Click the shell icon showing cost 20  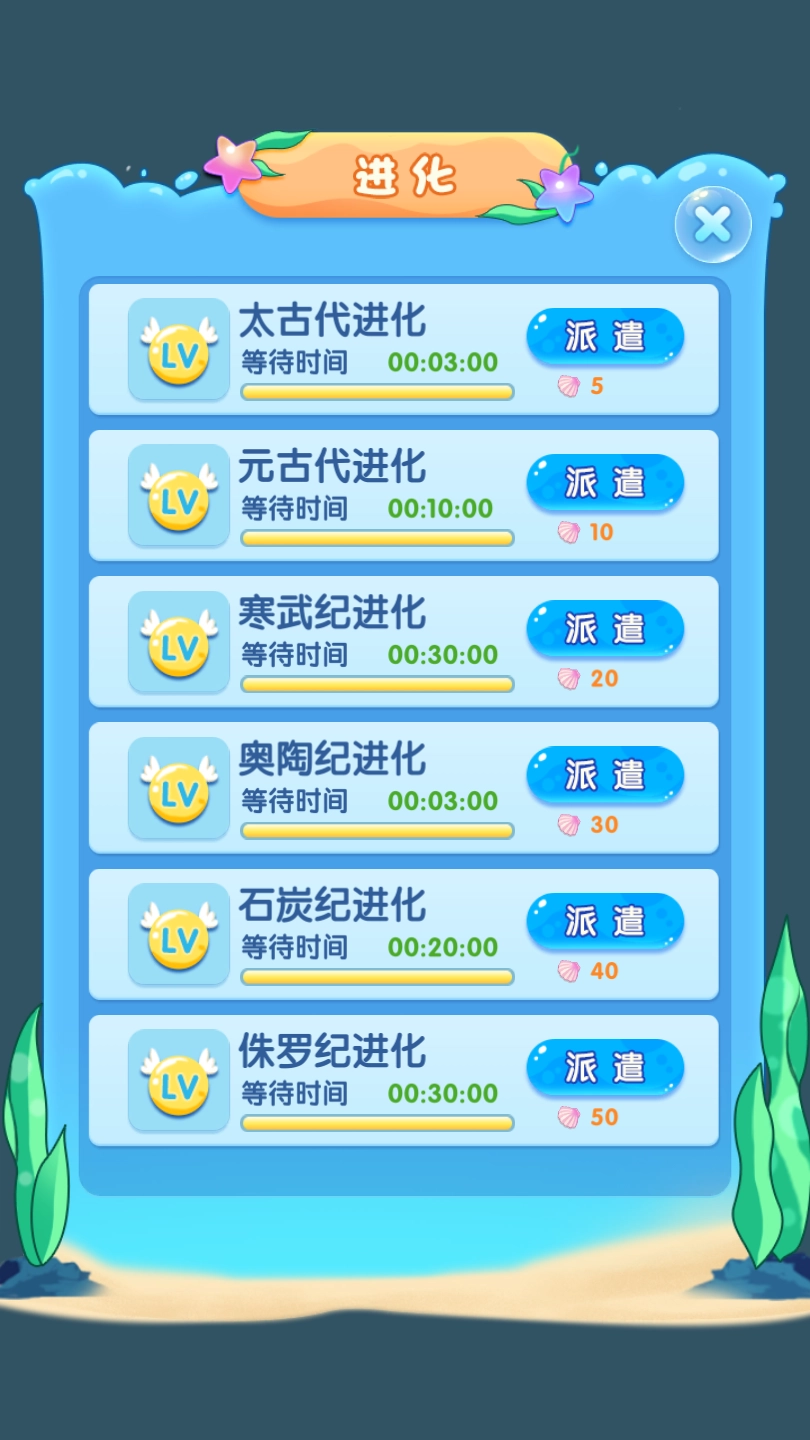pos(570,678)
